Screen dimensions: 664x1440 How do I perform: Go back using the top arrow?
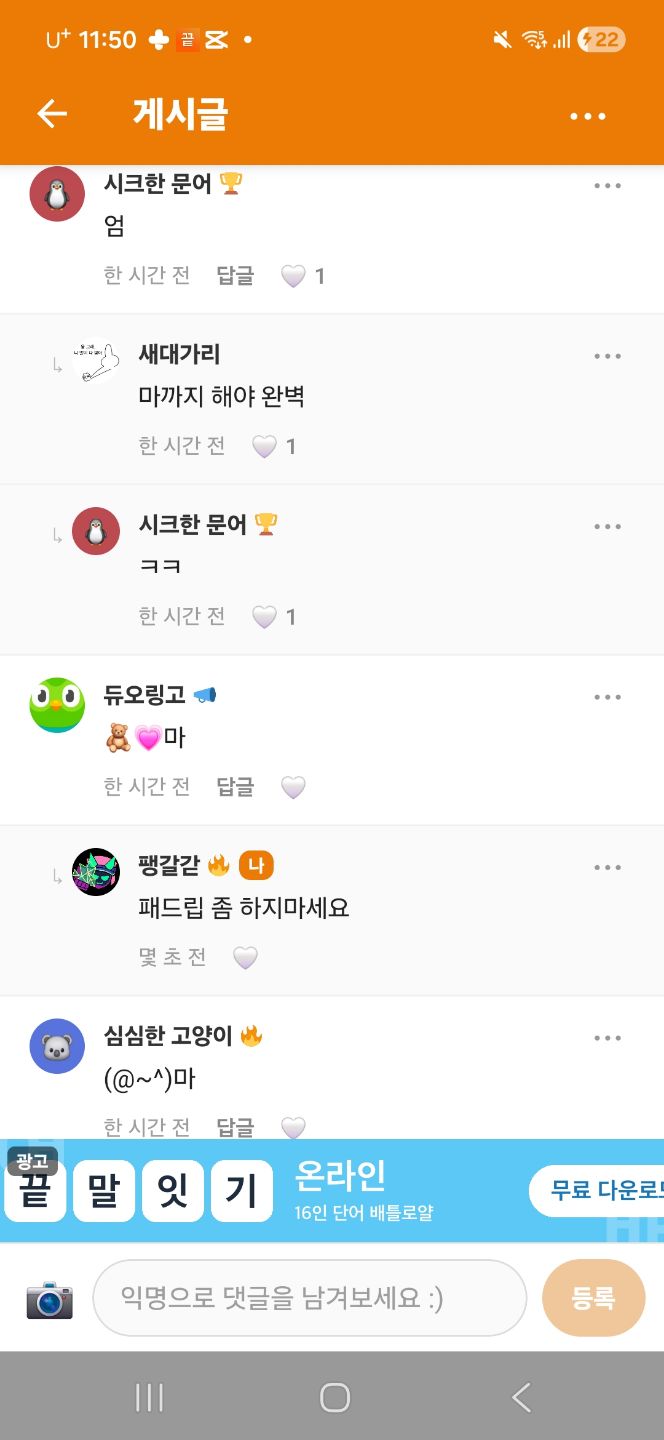click(52, 114)
